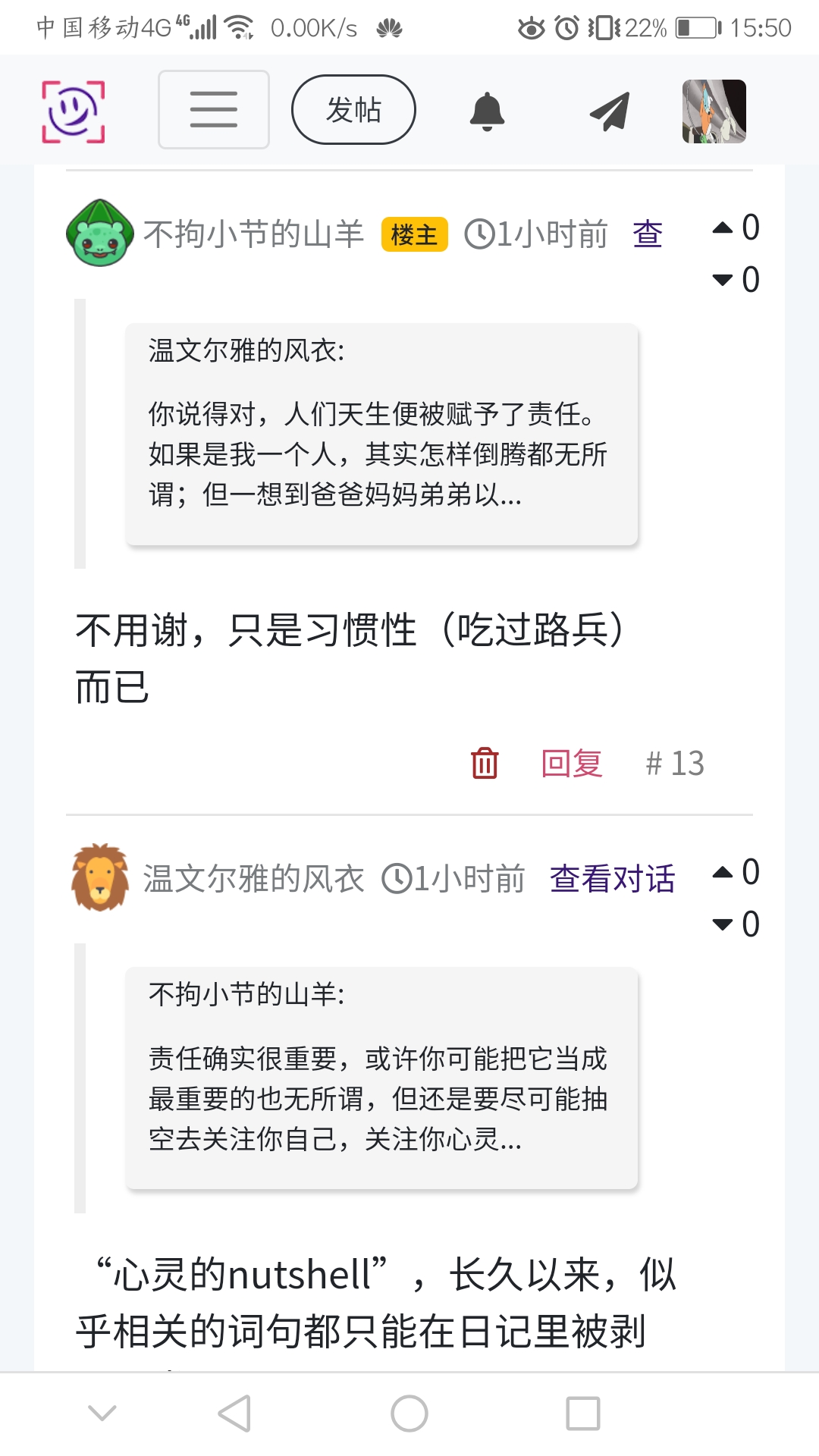Open quoted message from 不拘小节的山羊
The image size is (819, 1456).
381,1078
